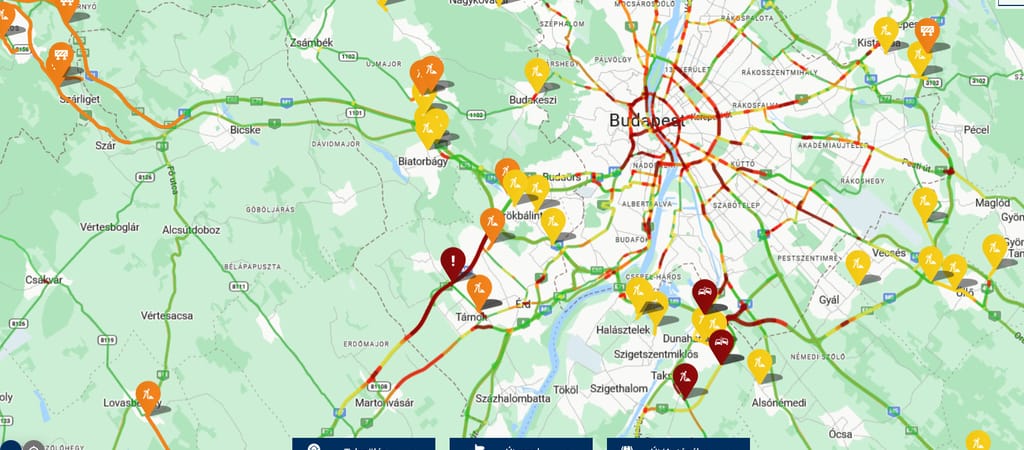Select the orange roadworks marker near Lovasberény
The image size is (1024, 450).
click(x=148, y=396)
